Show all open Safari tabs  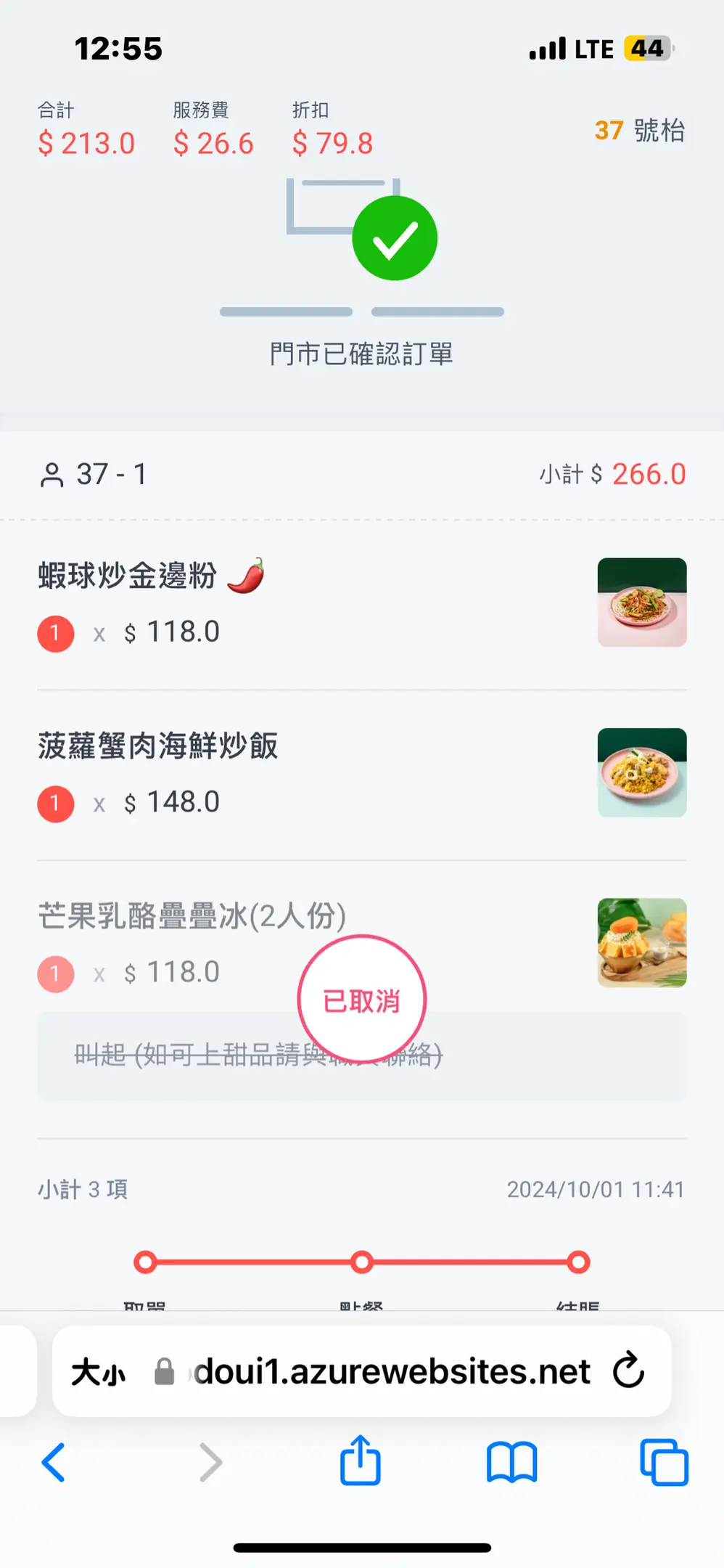(x=664, y=1462)
